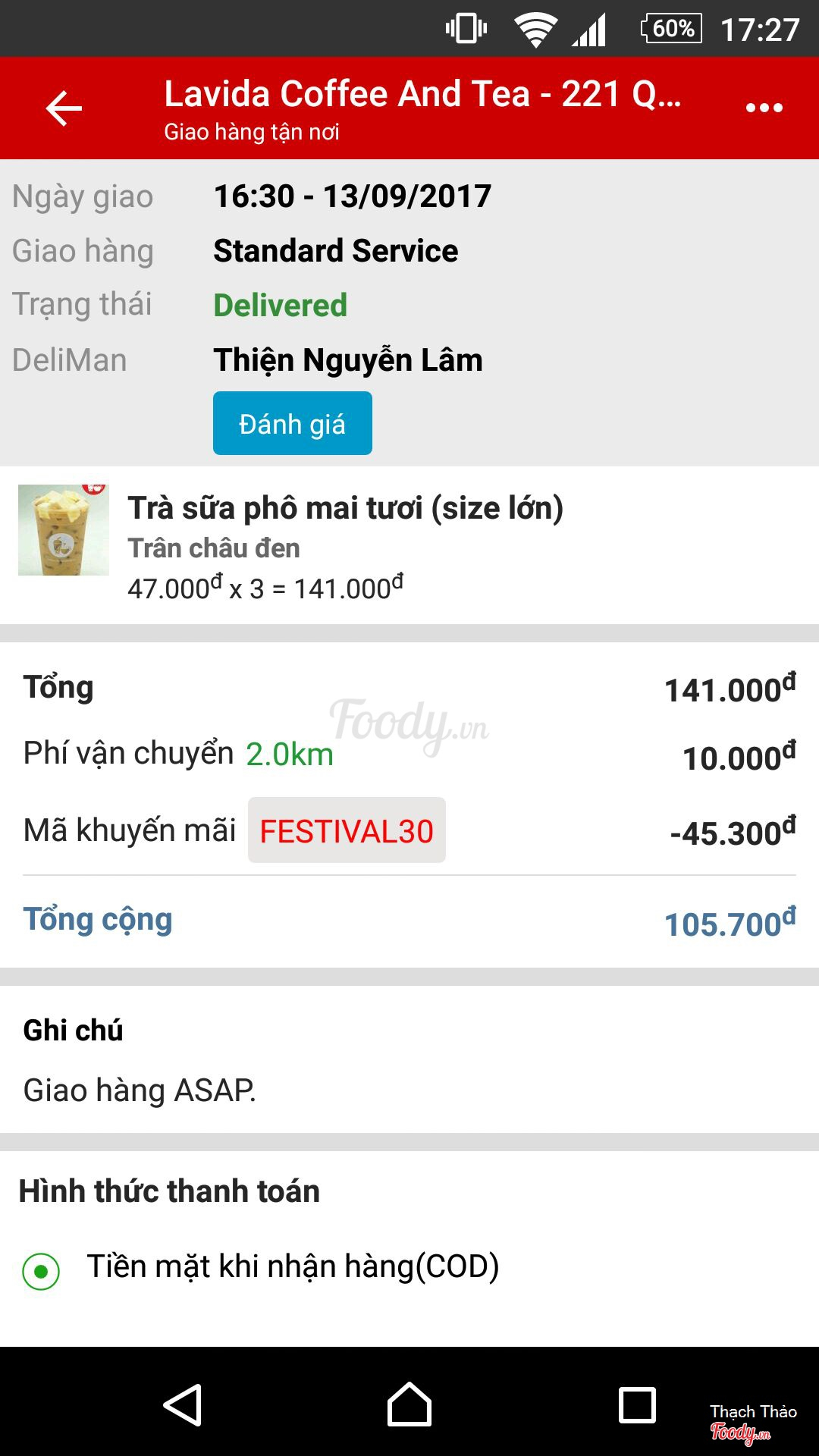The width and height of the screenshot is (819, 1456).
Task: Tap the Đánh giá button
Action: (292, 423)
